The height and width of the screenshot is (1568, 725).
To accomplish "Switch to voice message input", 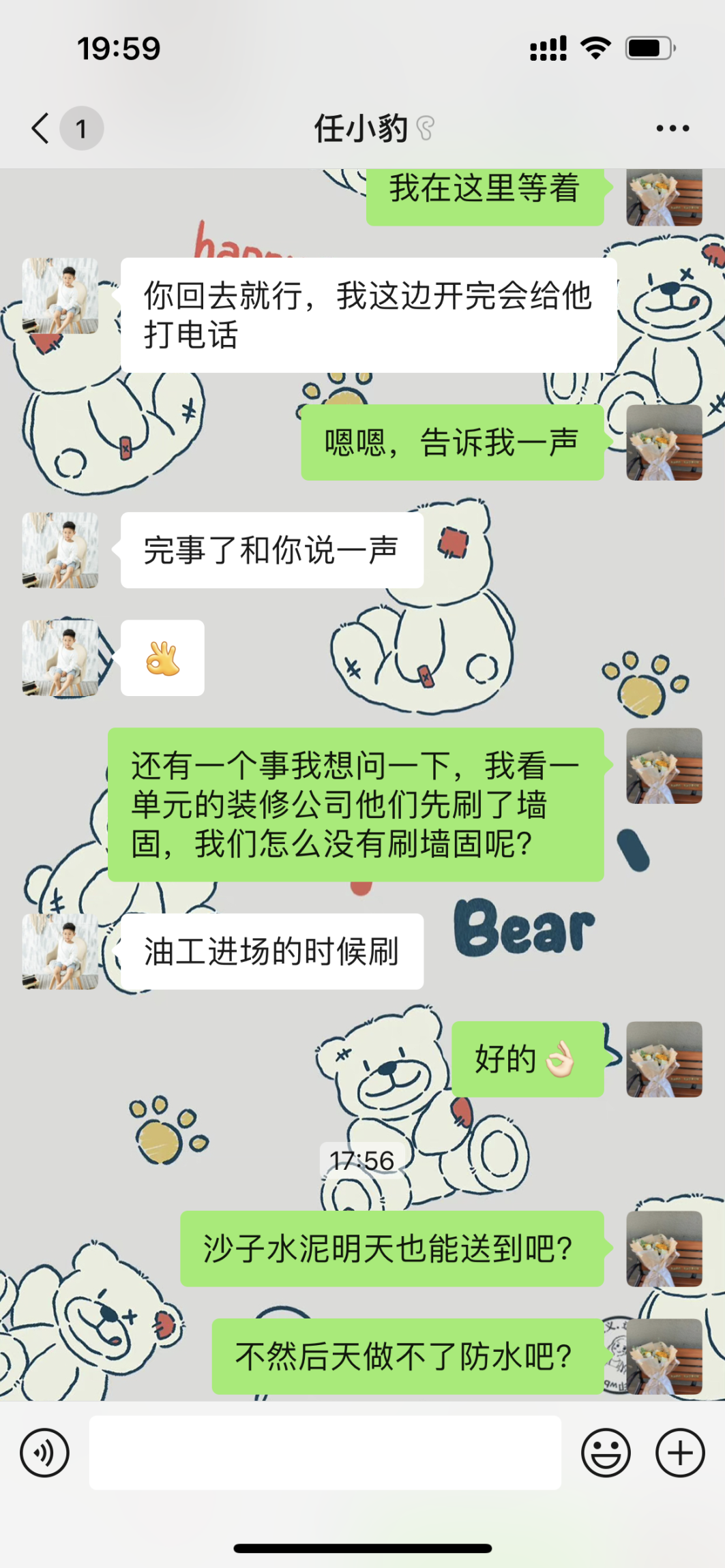I will 44,1453.
